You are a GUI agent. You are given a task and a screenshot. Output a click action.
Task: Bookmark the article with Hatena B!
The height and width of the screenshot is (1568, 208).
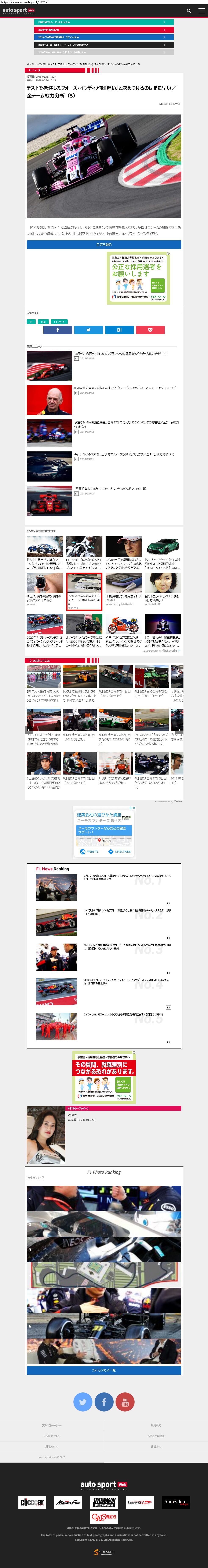[x=119, y=330]
